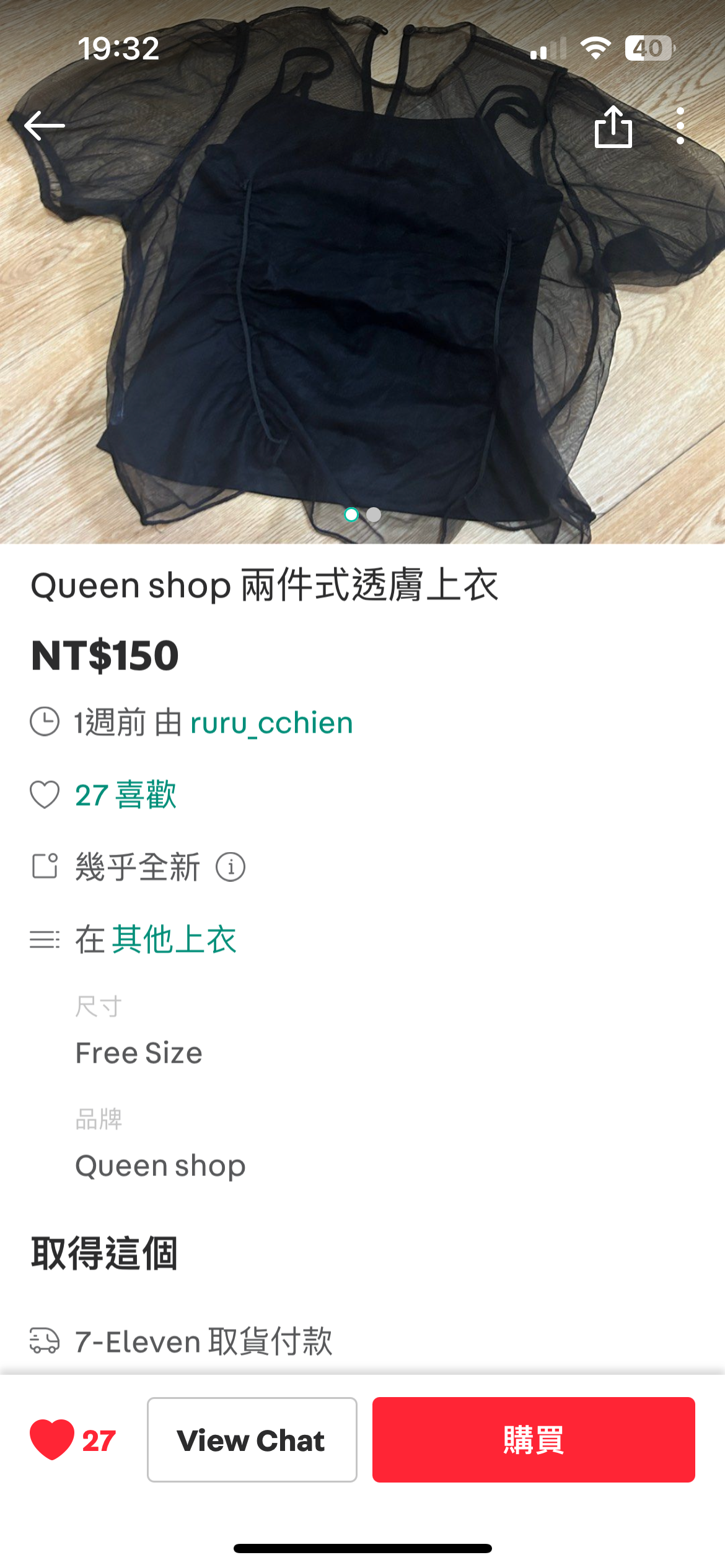This screenshot has height=1568, width=725.
Task: Open the three-dot overflow menu
Action: pos(680,126)
